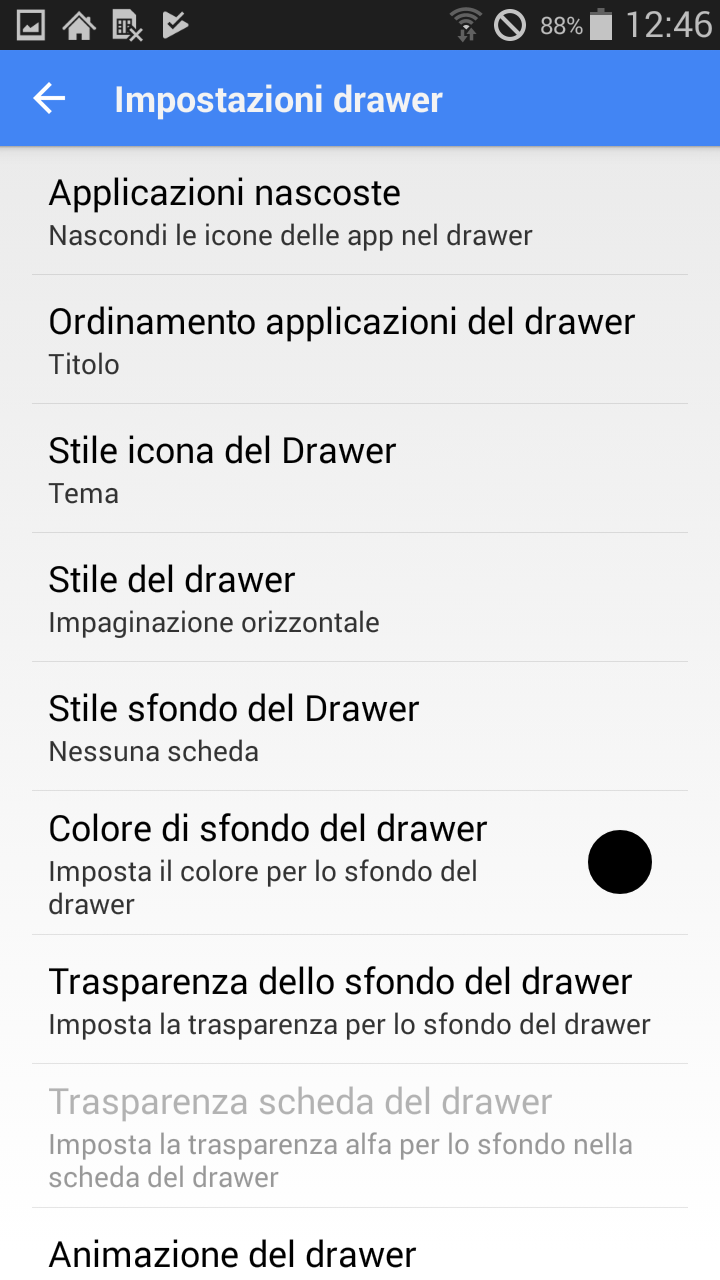This screenshot has height=1280, width=720.
Task: Open Trasparenza dello sfondo del drawer
Action: click(360, 1000)
